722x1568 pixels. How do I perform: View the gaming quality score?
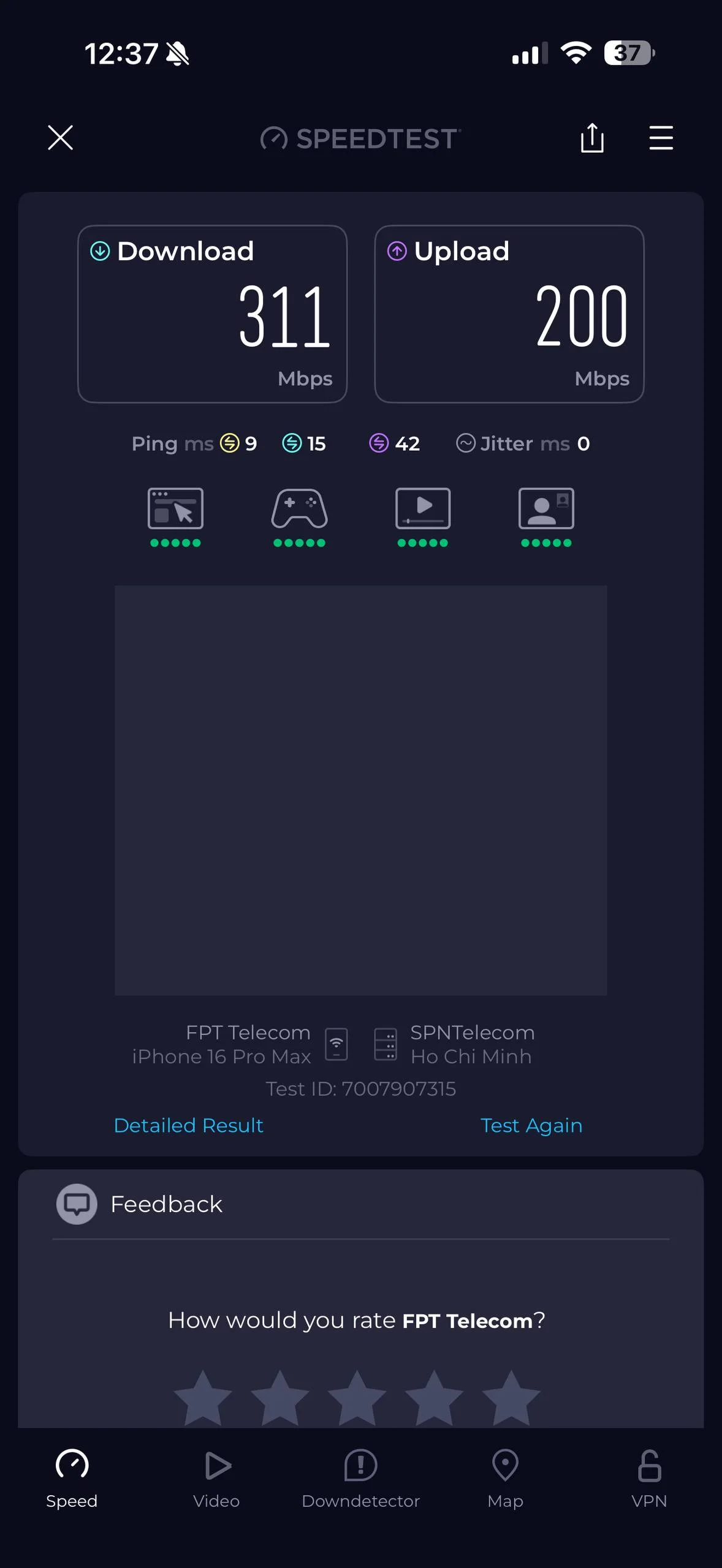click(x=299, y=516)
